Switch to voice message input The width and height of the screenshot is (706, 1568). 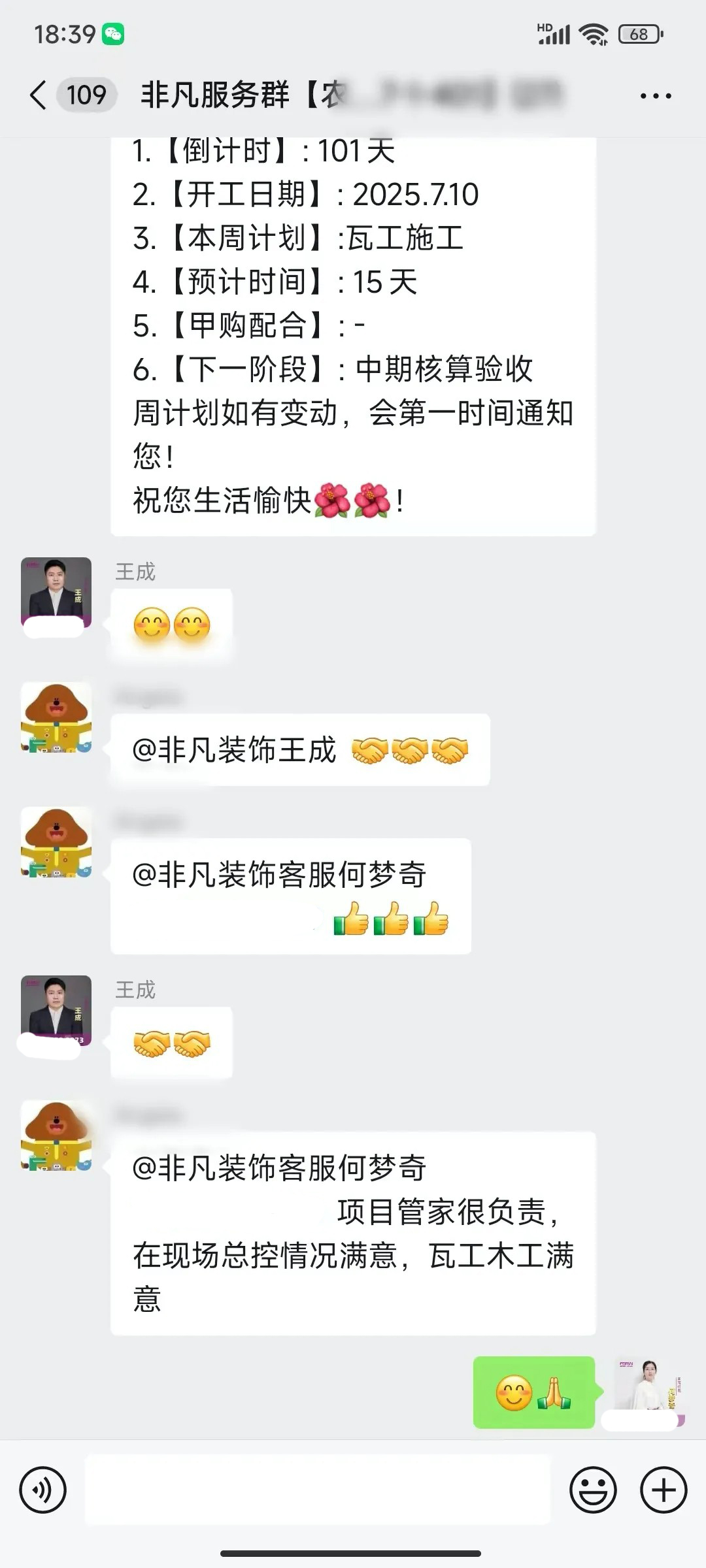point(43,1490)
